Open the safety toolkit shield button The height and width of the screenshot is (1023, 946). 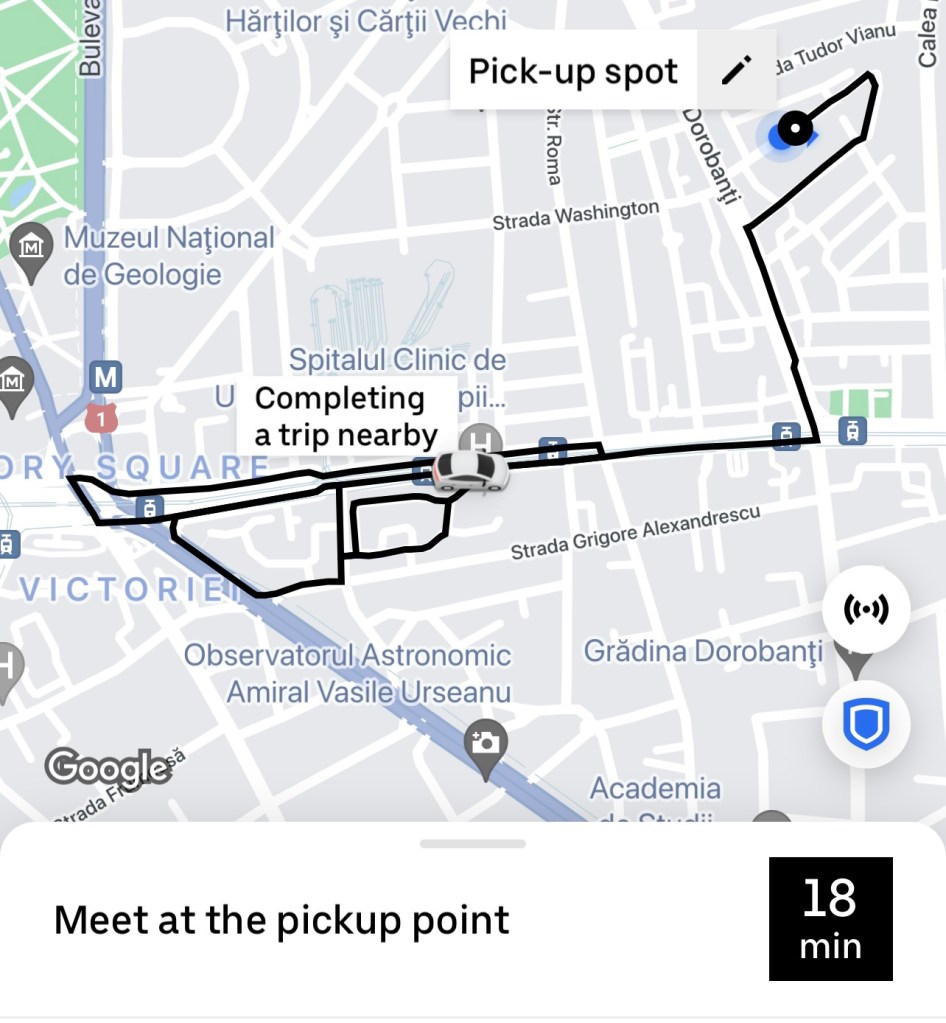(866, 724)
